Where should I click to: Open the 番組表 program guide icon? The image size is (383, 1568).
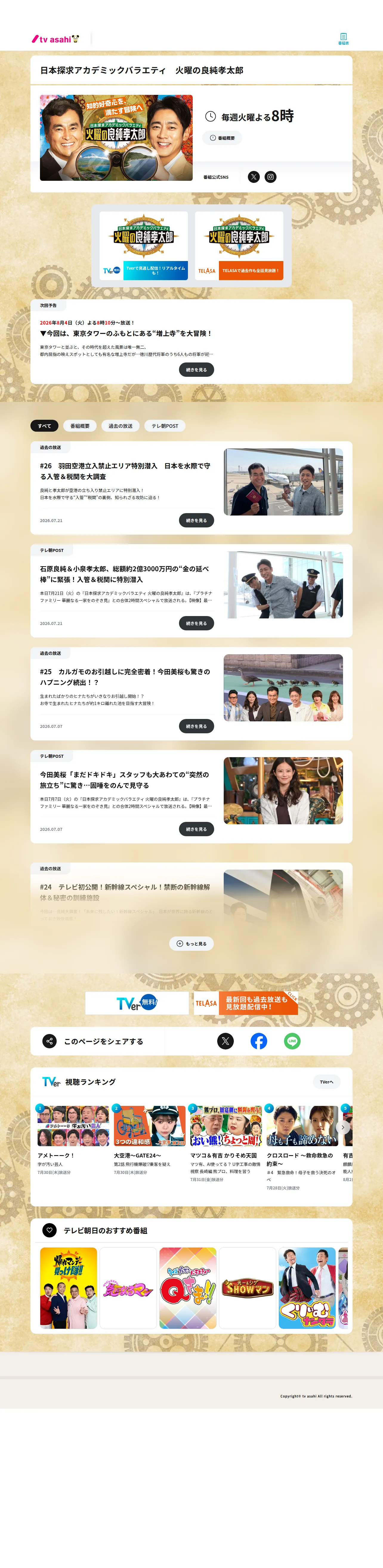pos(343,39)
